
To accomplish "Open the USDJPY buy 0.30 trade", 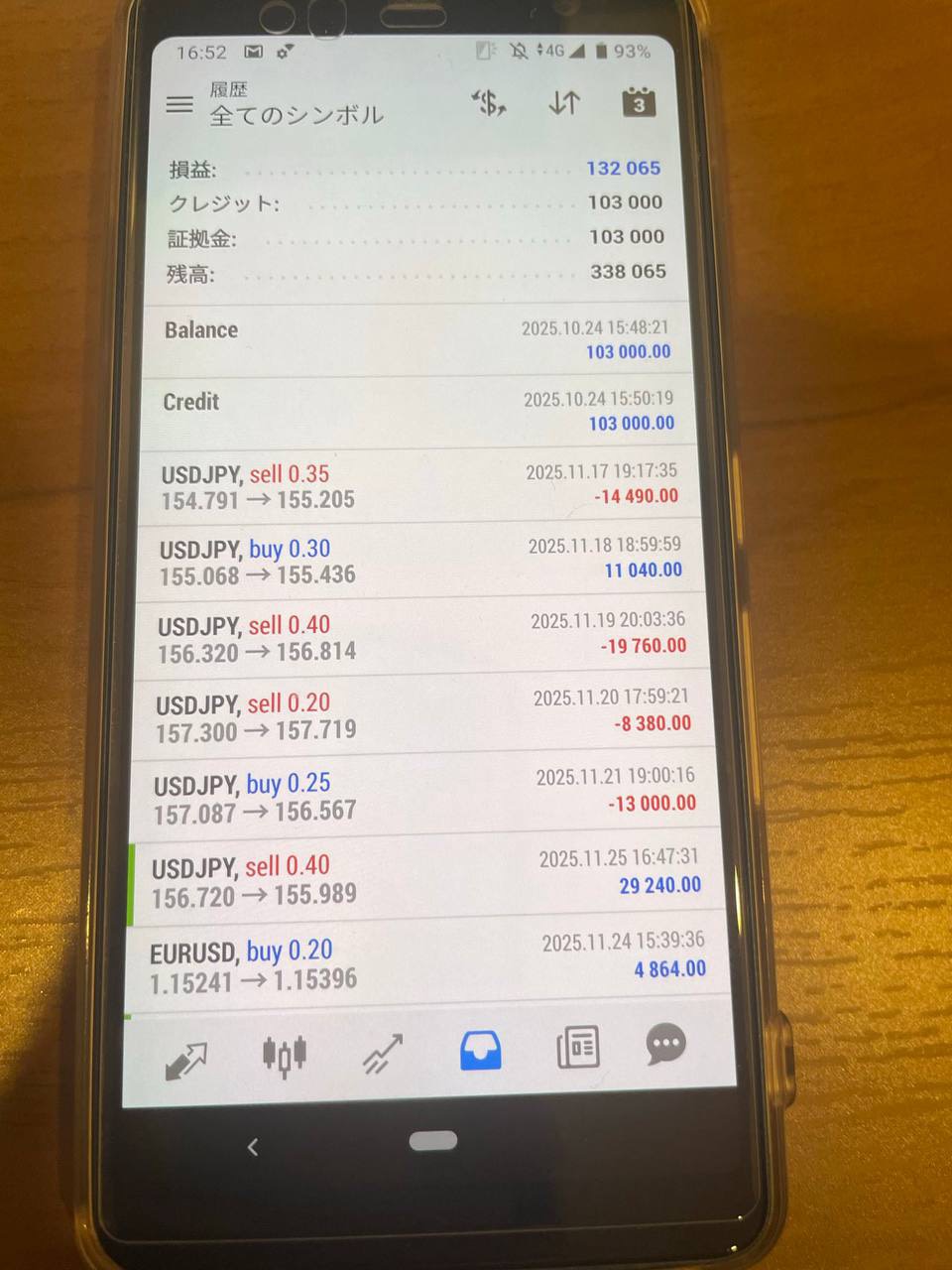I will [416, 561].
